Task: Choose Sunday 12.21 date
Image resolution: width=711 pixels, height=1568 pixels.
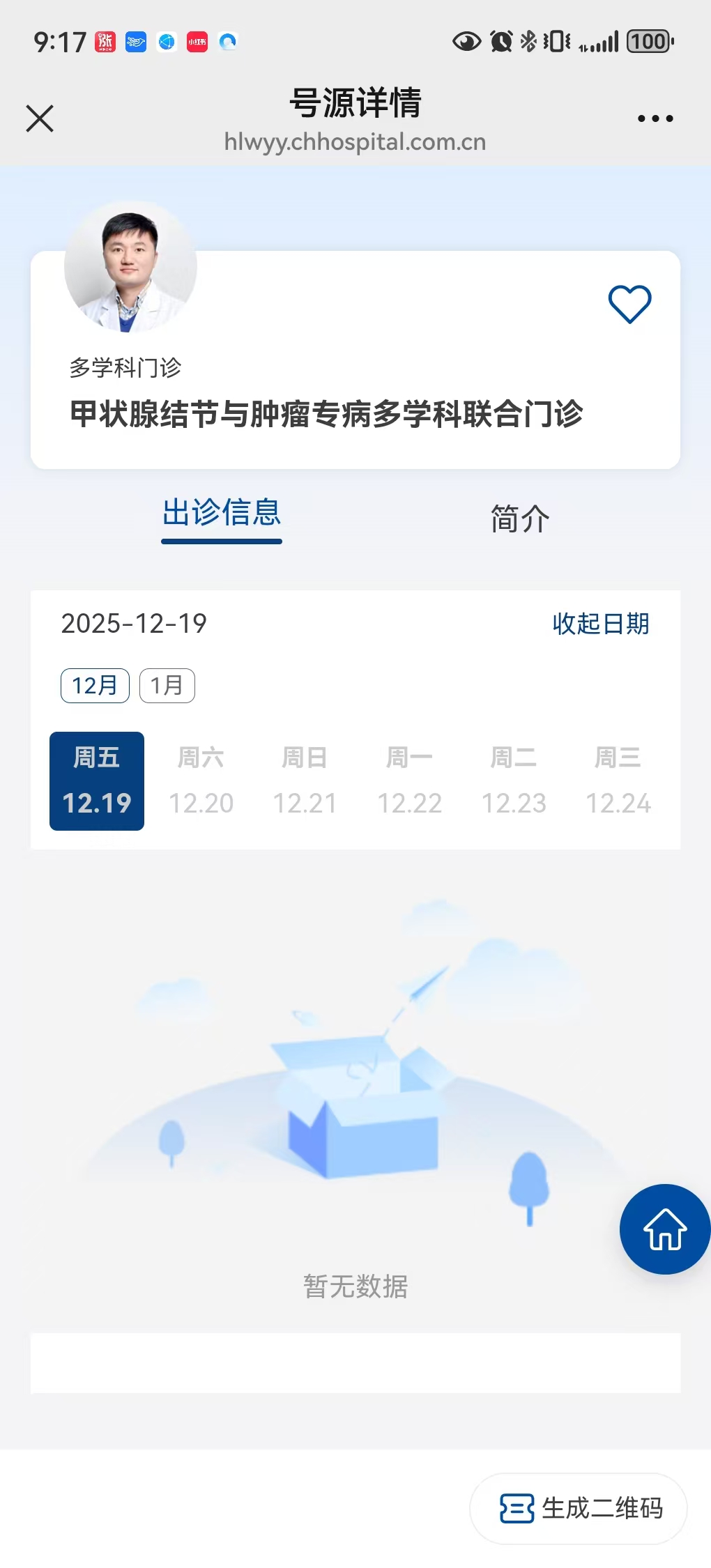Action: tap(305, 781)
